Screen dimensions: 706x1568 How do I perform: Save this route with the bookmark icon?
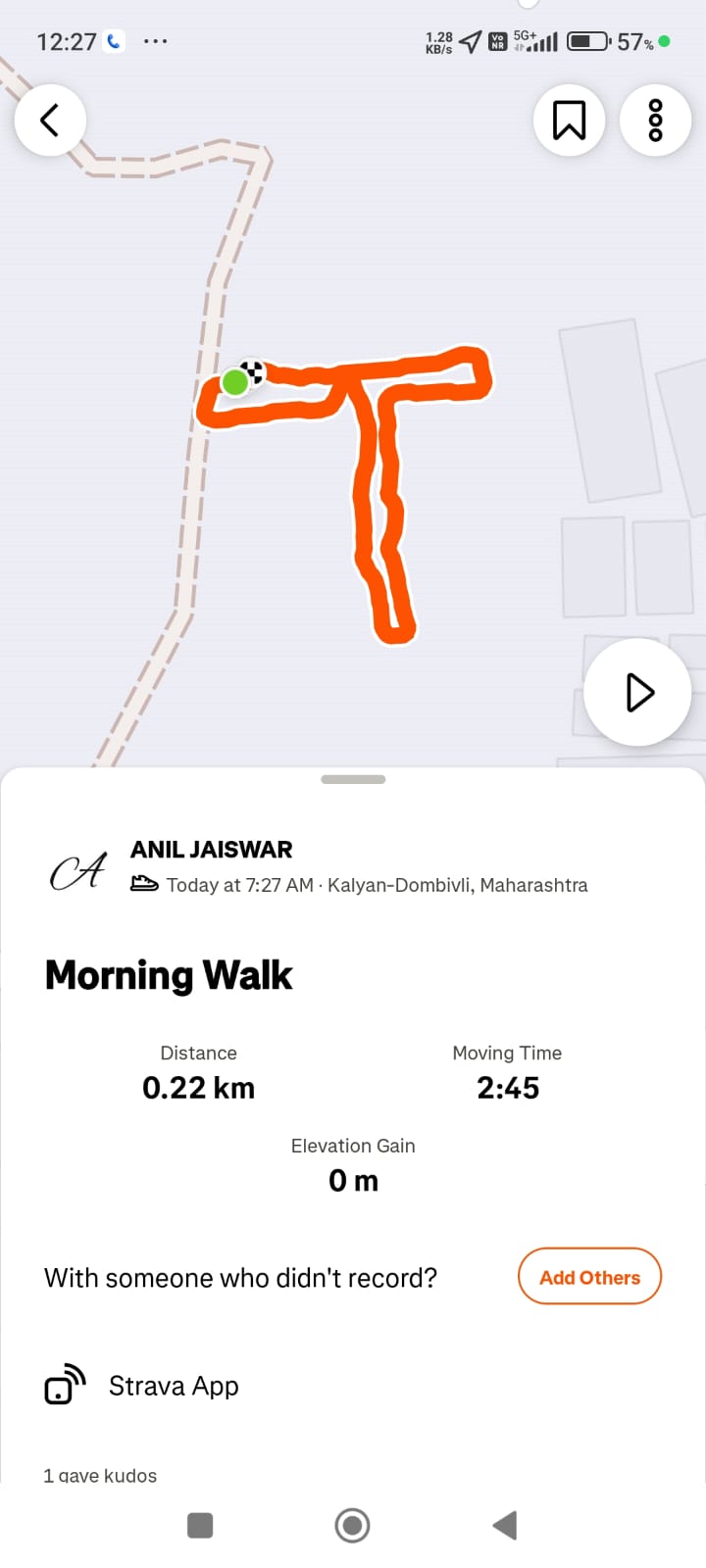pyautogui.click(x=569, y=121)
